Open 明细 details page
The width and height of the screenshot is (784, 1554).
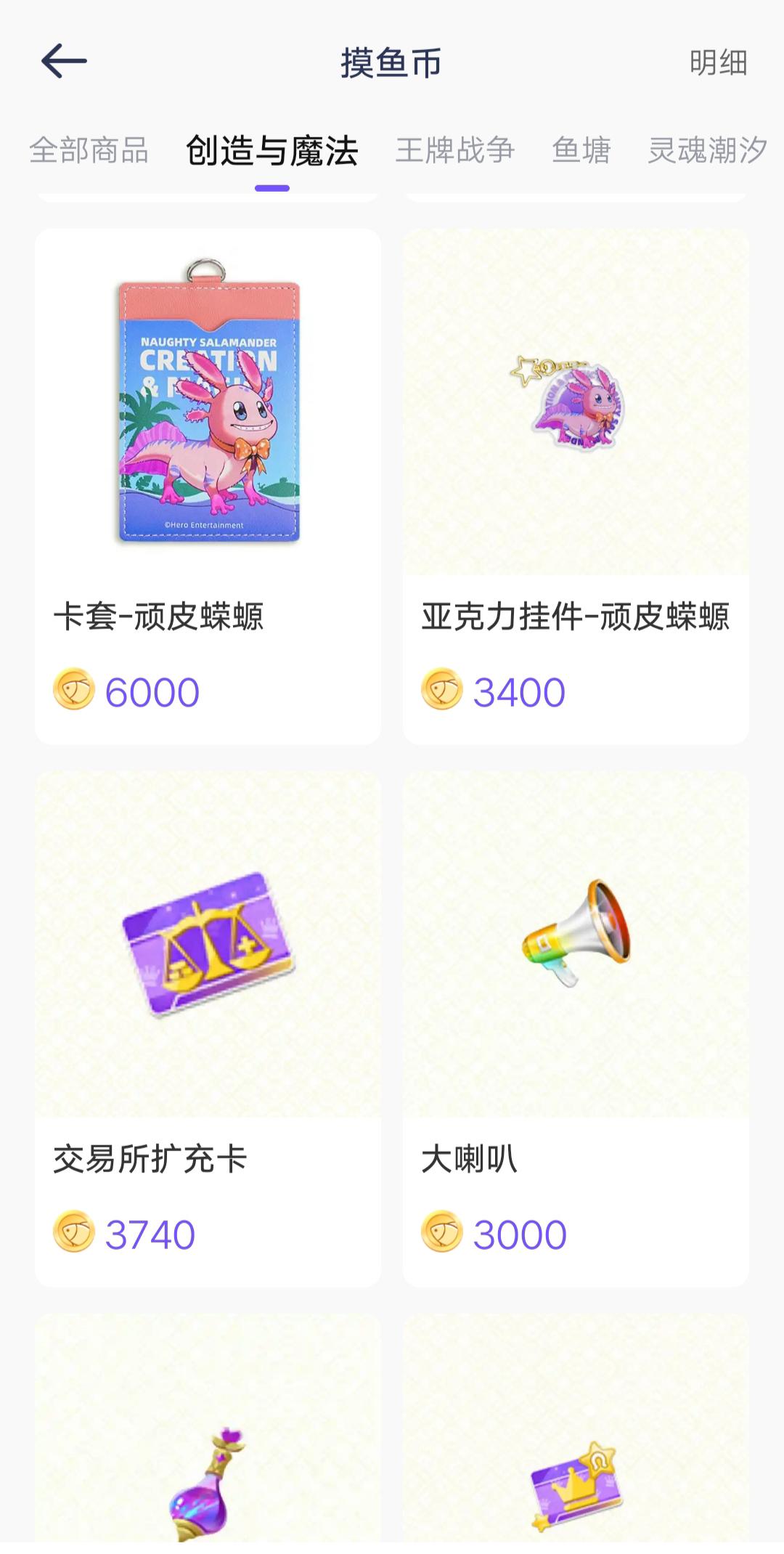[718, 62]
